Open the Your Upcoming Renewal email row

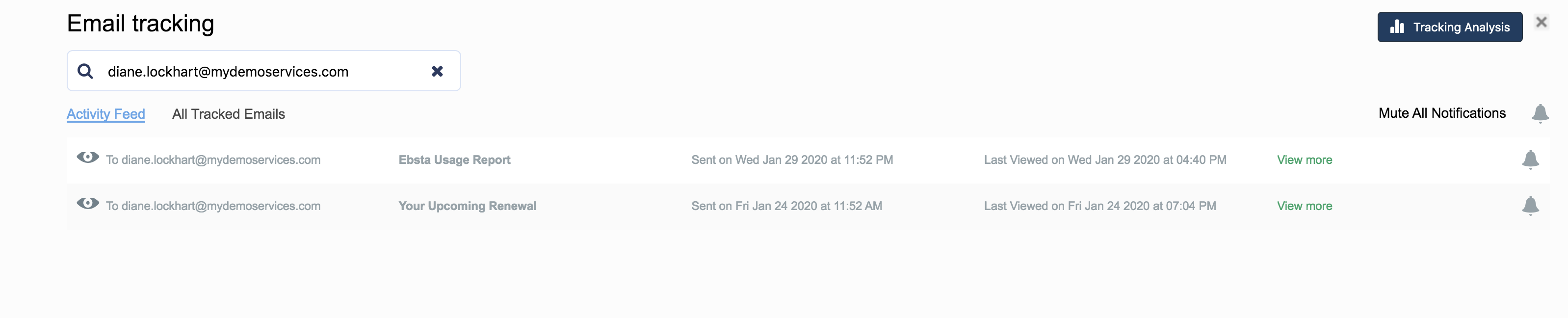point(467,206)
